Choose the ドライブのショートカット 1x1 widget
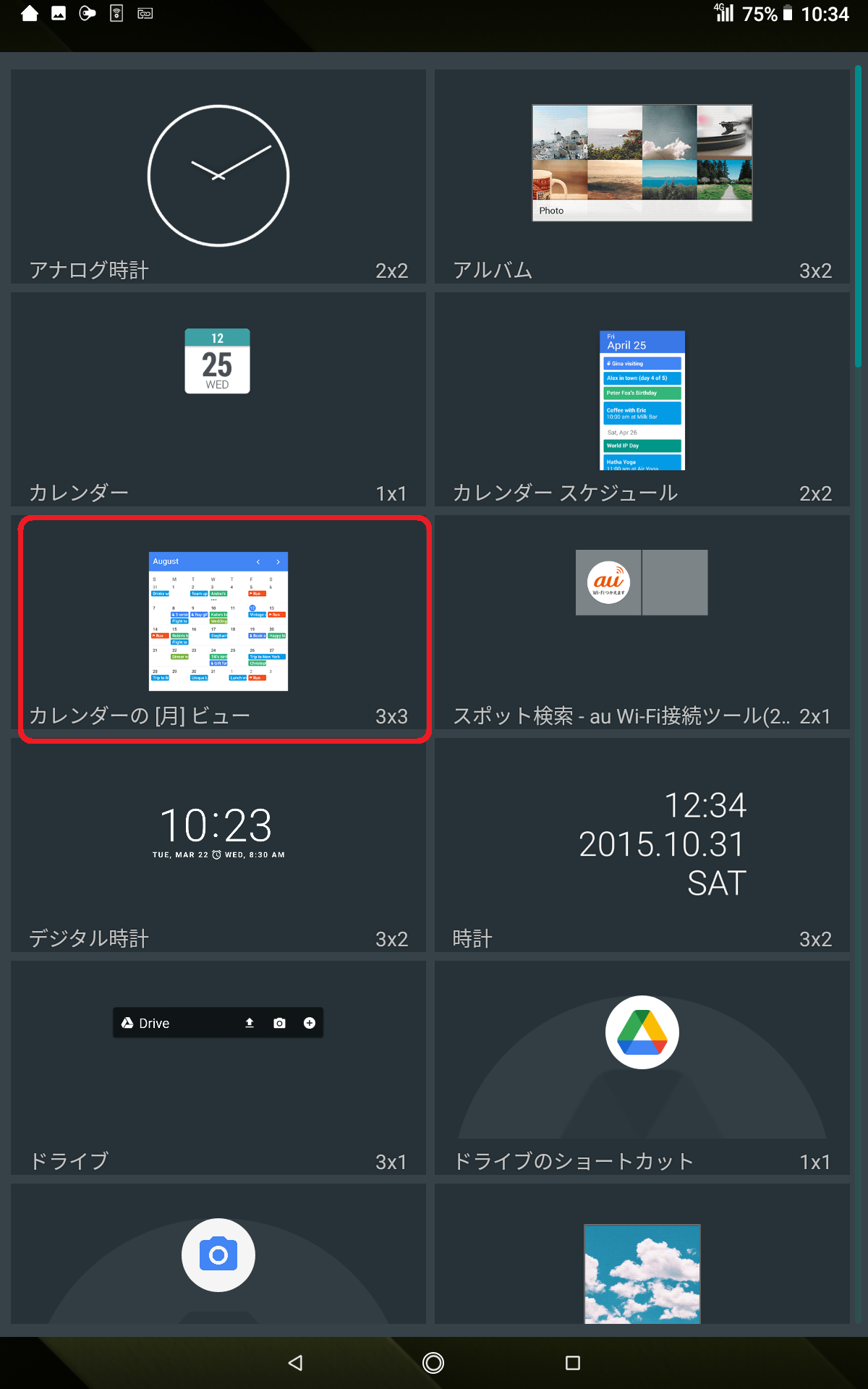 click(x=642, y=1068)
